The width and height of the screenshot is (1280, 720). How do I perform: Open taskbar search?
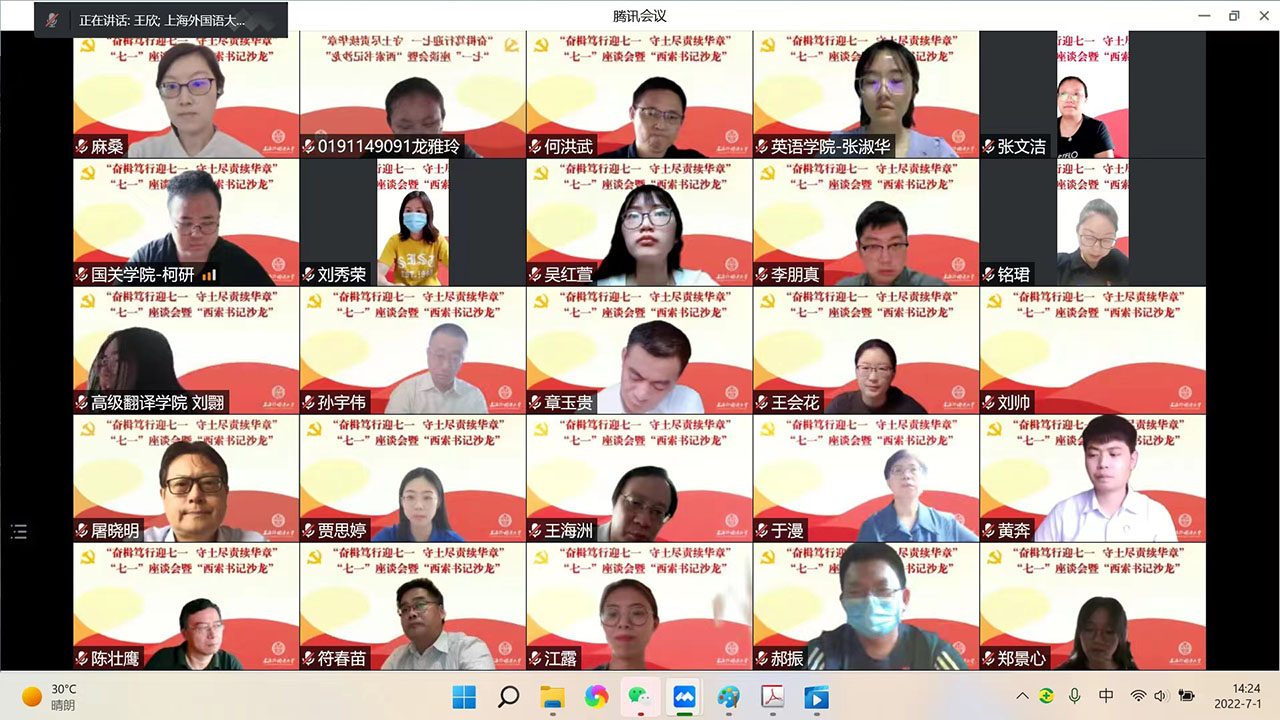(508, 696)
